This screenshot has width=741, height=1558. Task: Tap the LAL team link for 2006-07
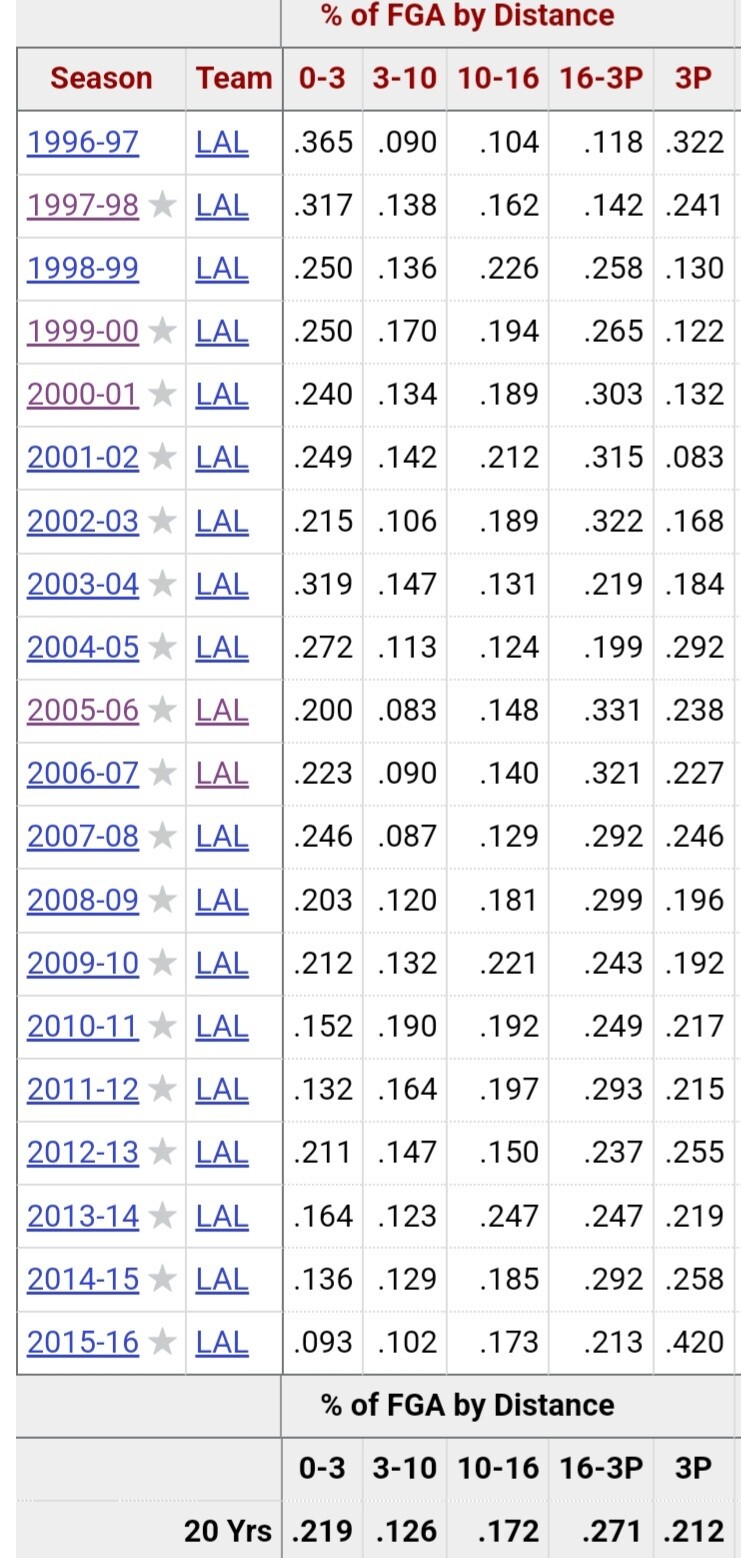222,773
